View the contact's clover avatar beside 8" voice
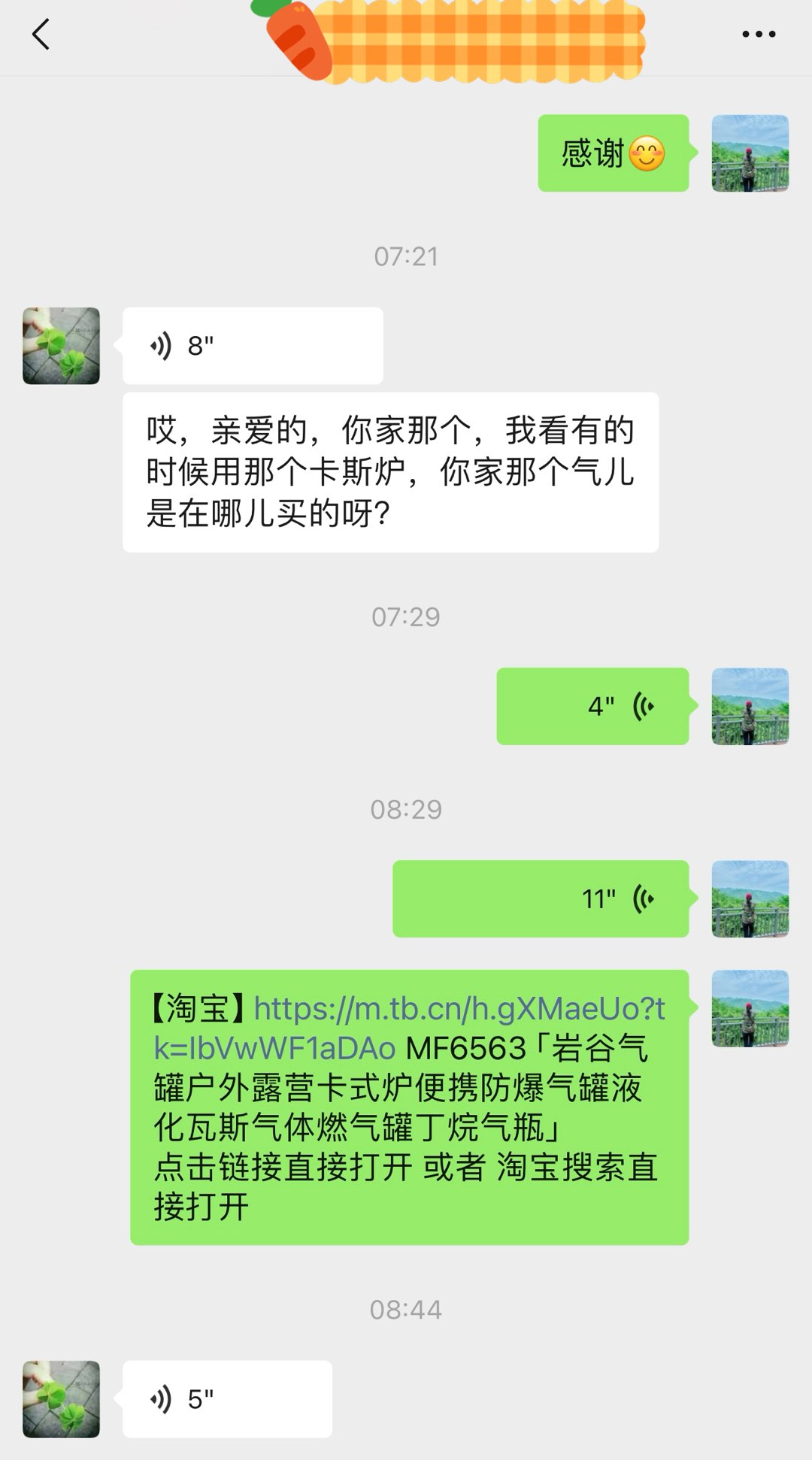This screenshot has height=1460, width=812. click(x=61, y=346)
